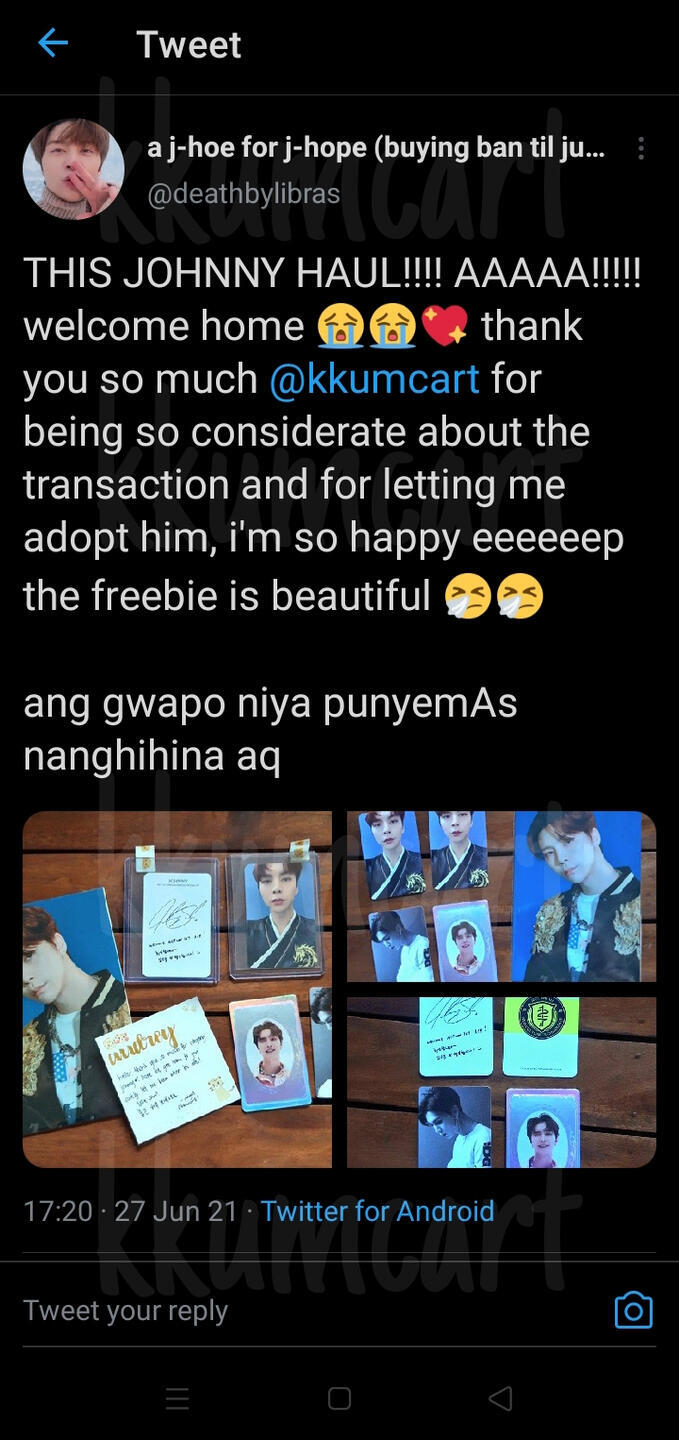View the top-right tweet photo

[x=501, y=896]
